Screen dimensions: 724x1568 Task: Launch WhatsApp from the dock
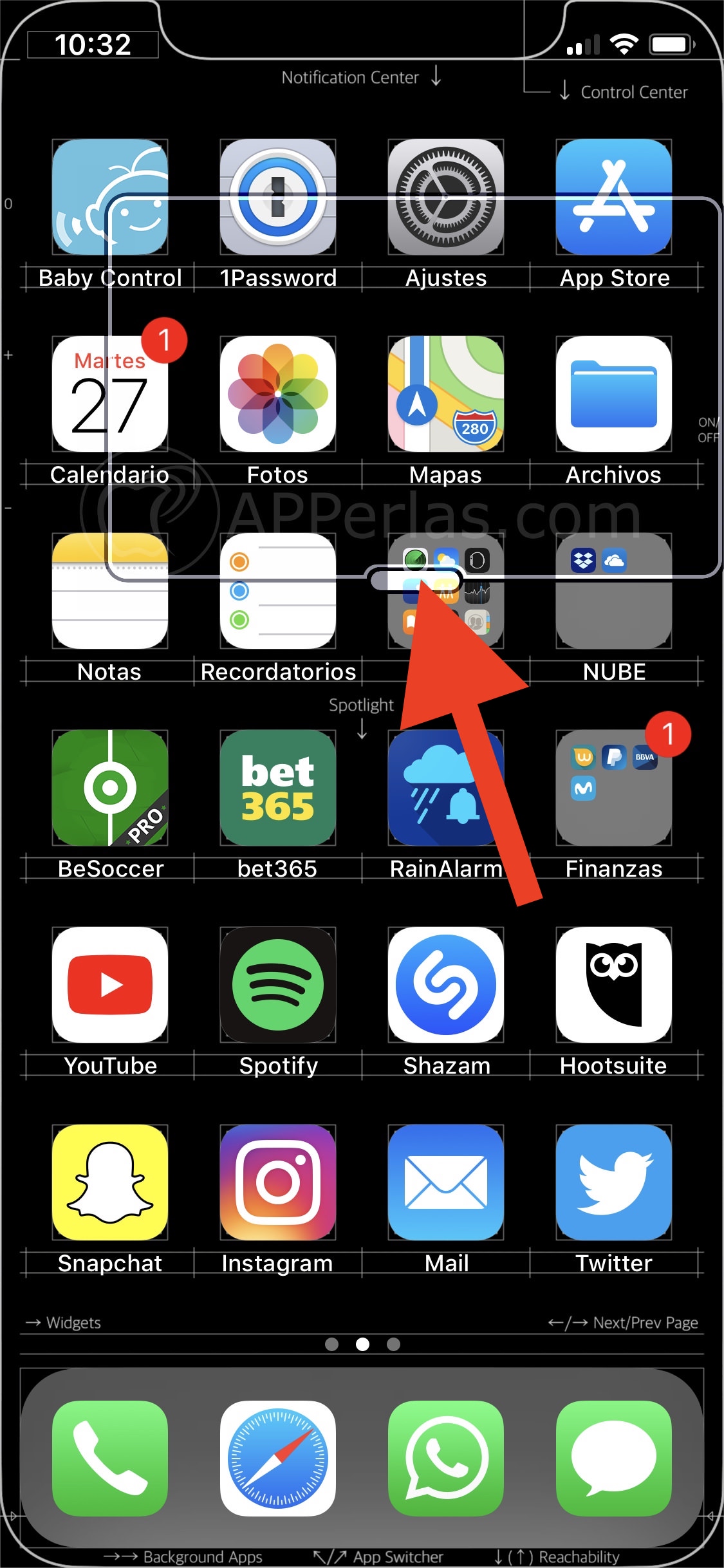point(446,1459)
